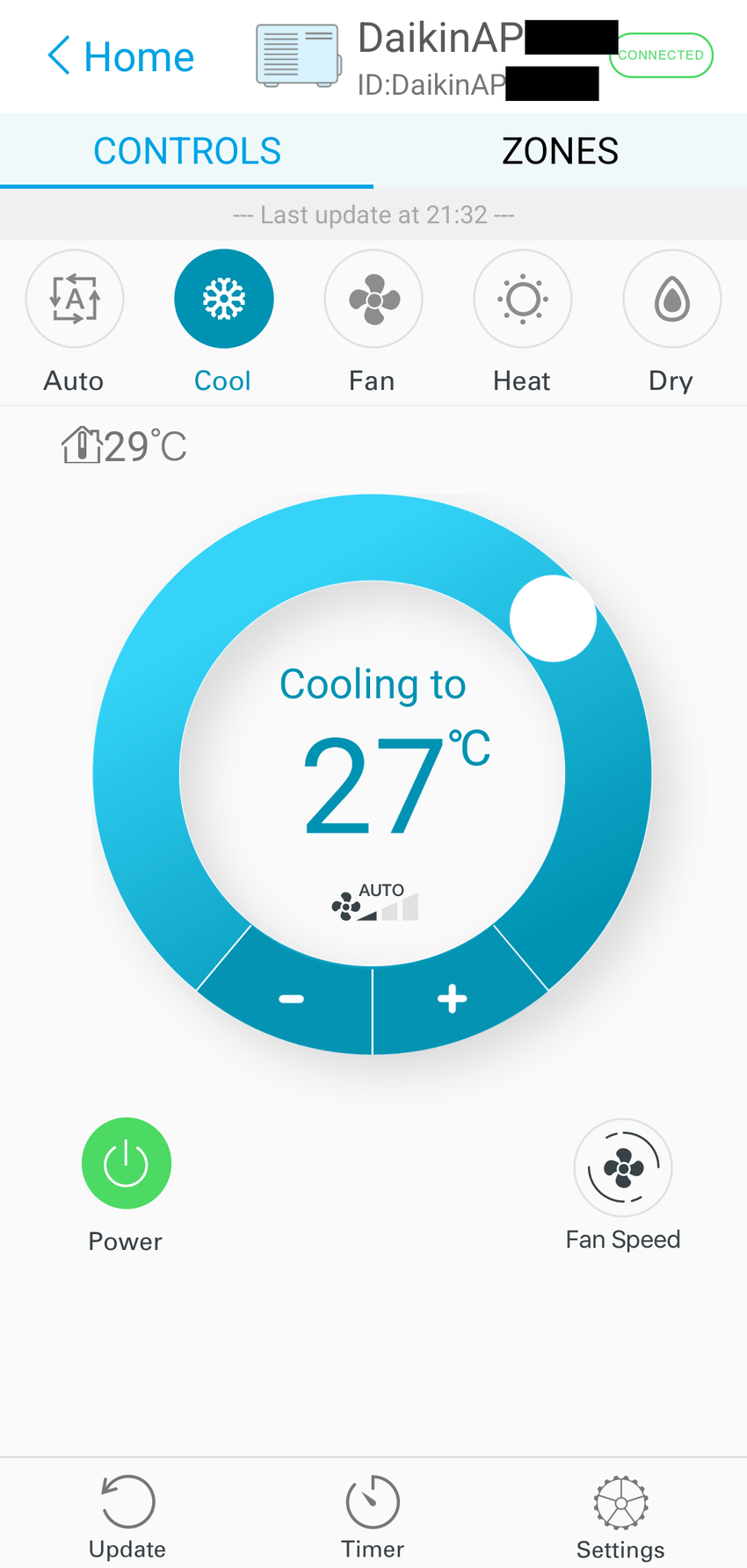Tap the white temperature dial knob
The height and width of the screenshot is (1568, 747).
point(553,618)
